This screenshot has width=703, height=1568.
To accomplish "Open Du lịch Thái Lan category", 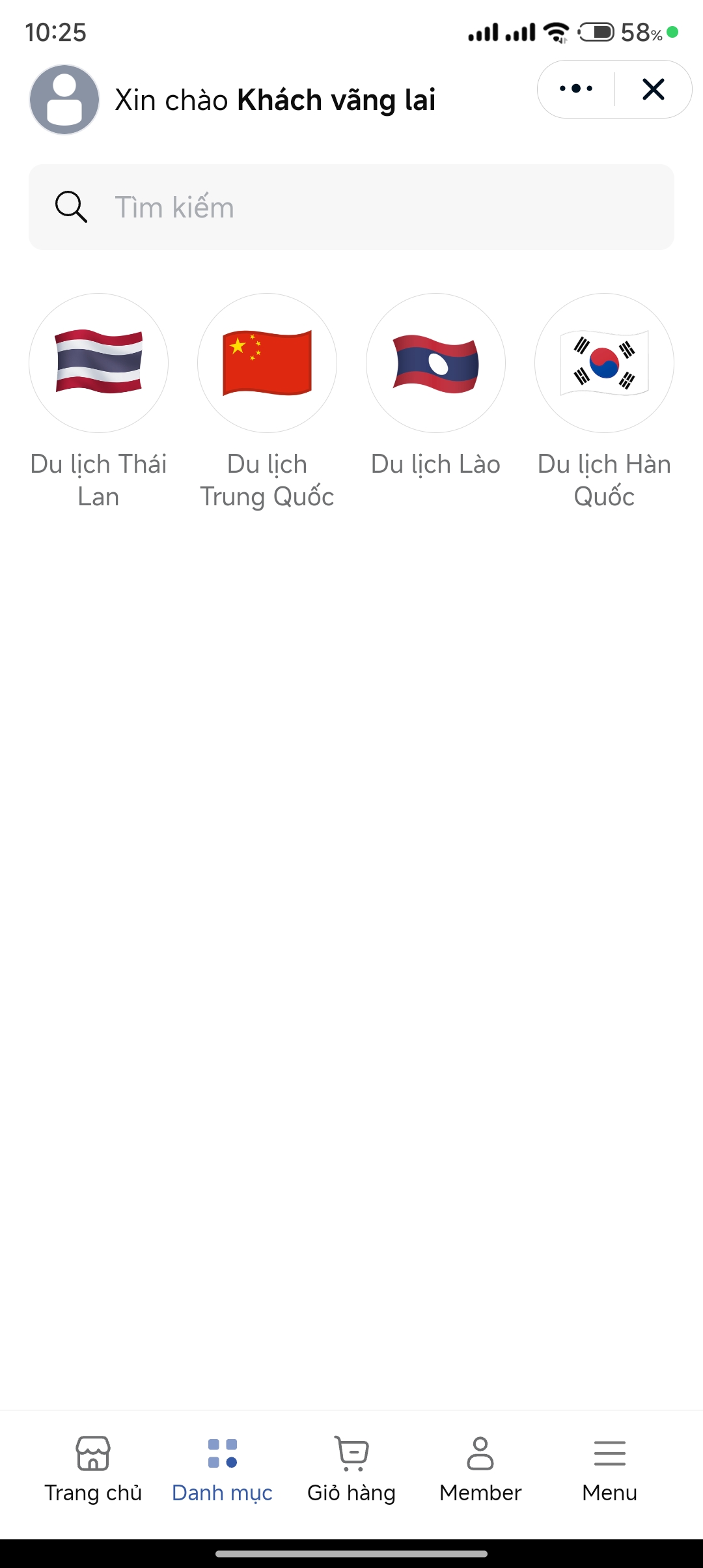I will tap(98, 363).
